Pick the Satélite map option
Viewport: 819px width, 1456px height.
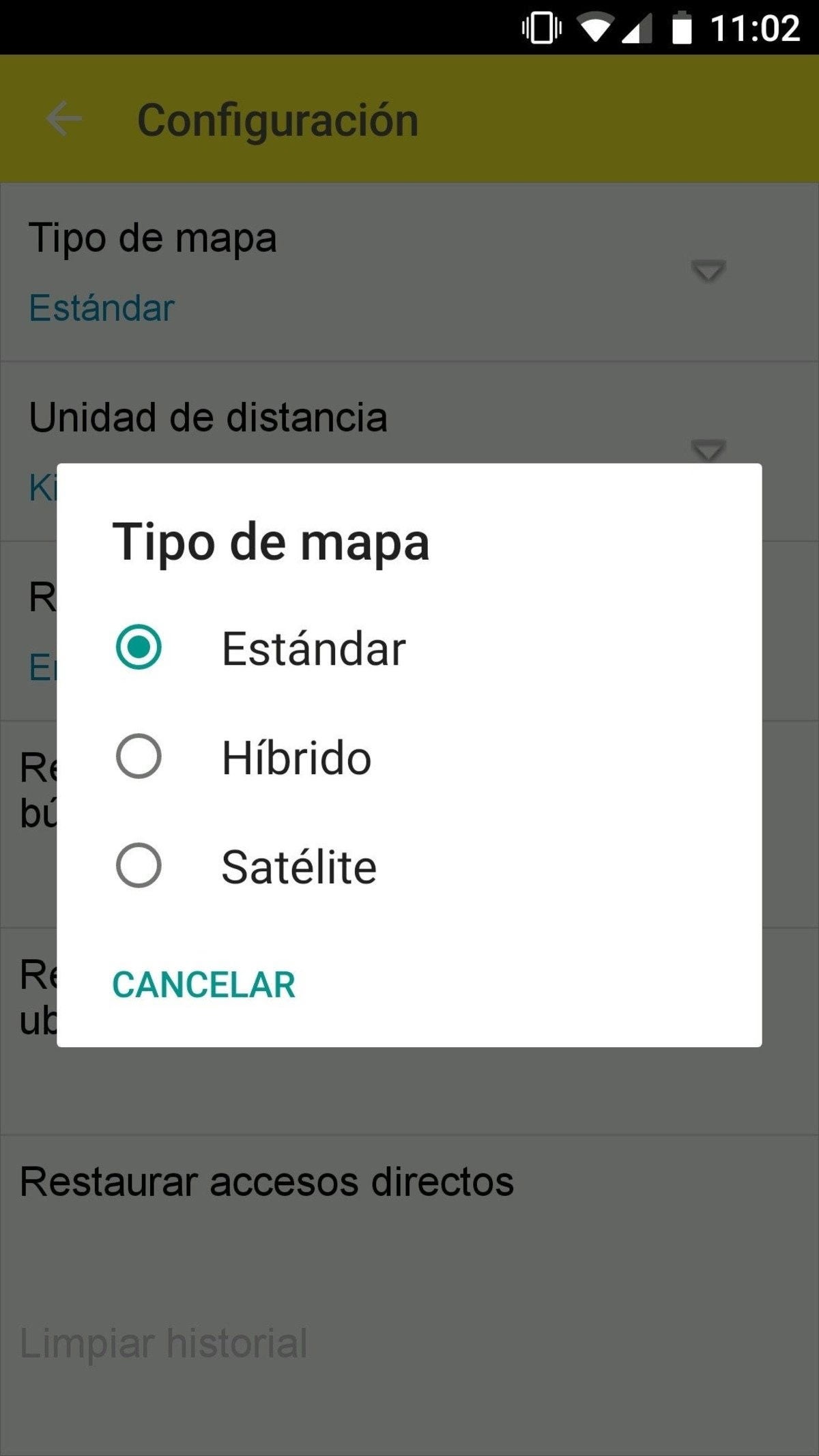click(139, 866)
